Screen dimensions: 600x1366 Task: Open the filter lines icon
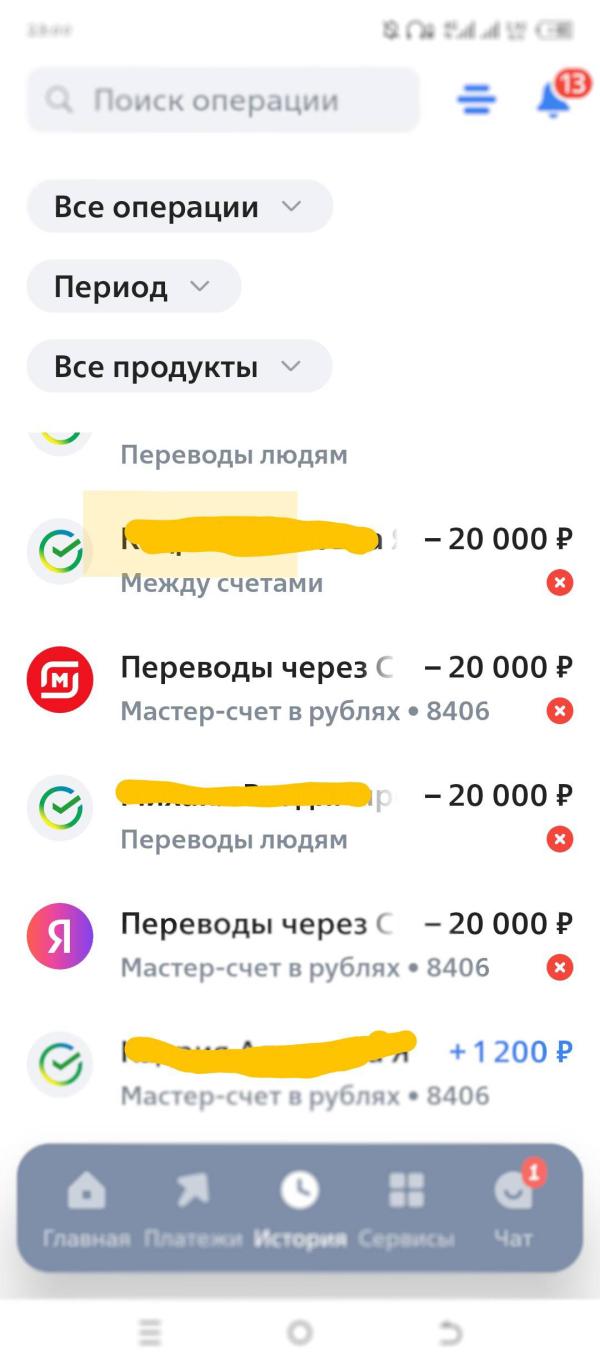tap(477, 98)
